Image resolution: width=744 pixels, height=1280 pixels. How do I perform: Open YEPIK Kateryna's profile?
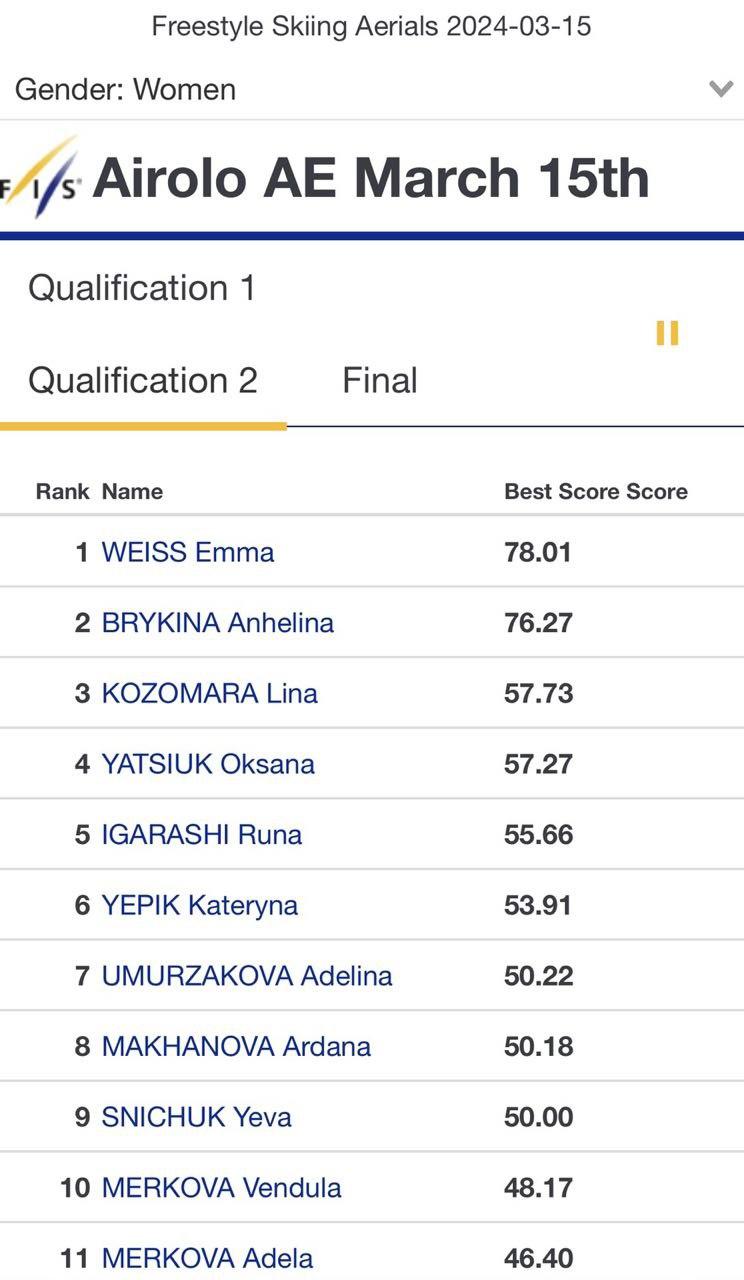click(200, 906)
